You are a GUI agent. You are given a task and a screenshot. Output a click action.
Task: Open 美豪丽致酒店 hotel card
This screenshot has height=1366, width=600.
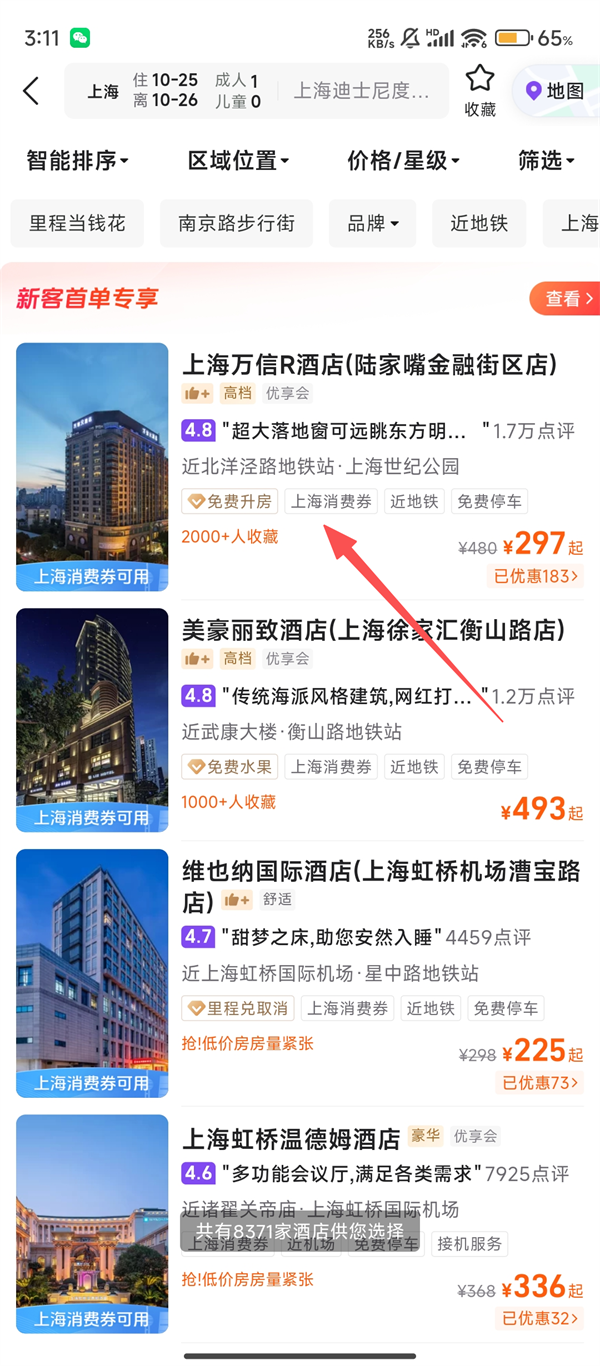(372, 630)
